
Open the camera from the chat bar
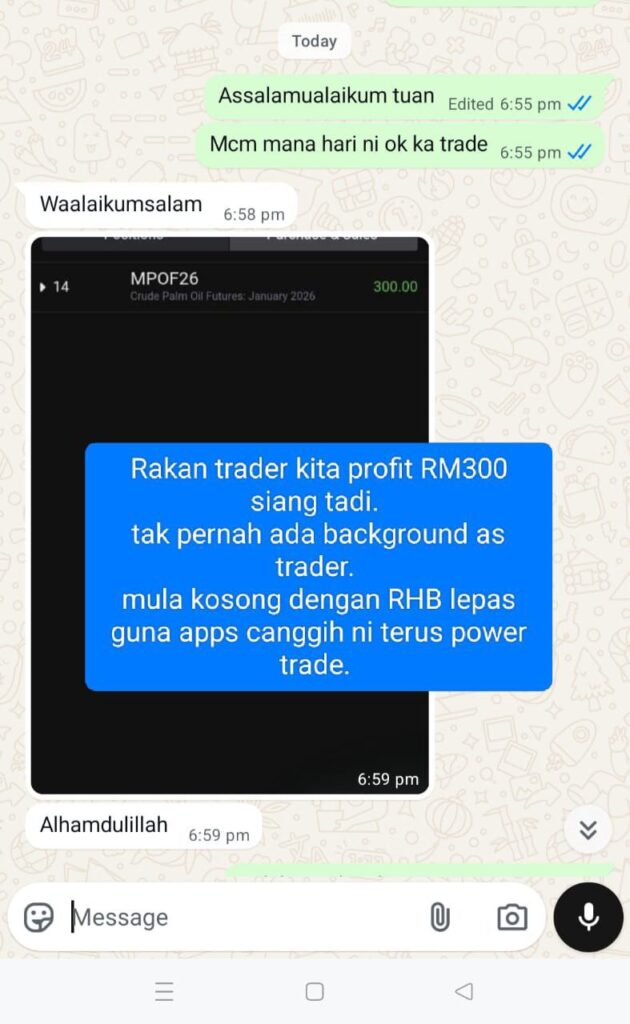(x=512, y=917)
